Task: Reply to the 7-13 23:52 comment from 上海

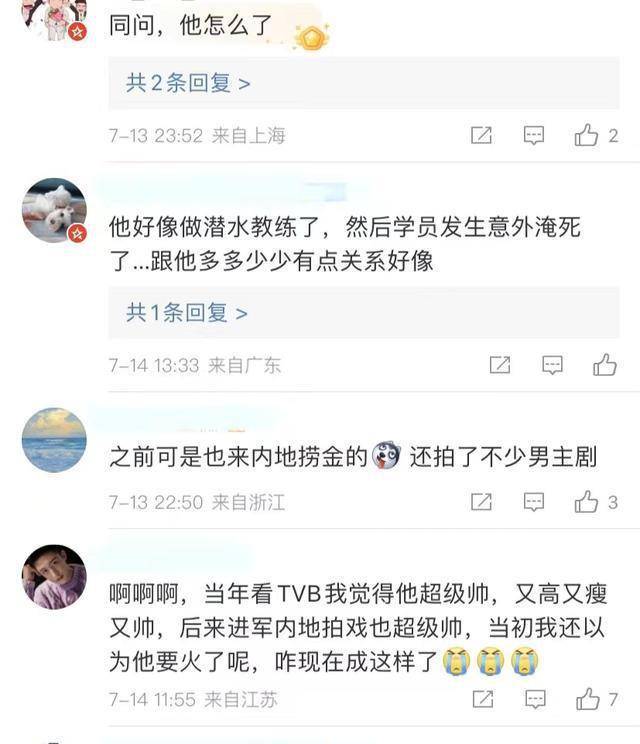Action: (534, 136)
